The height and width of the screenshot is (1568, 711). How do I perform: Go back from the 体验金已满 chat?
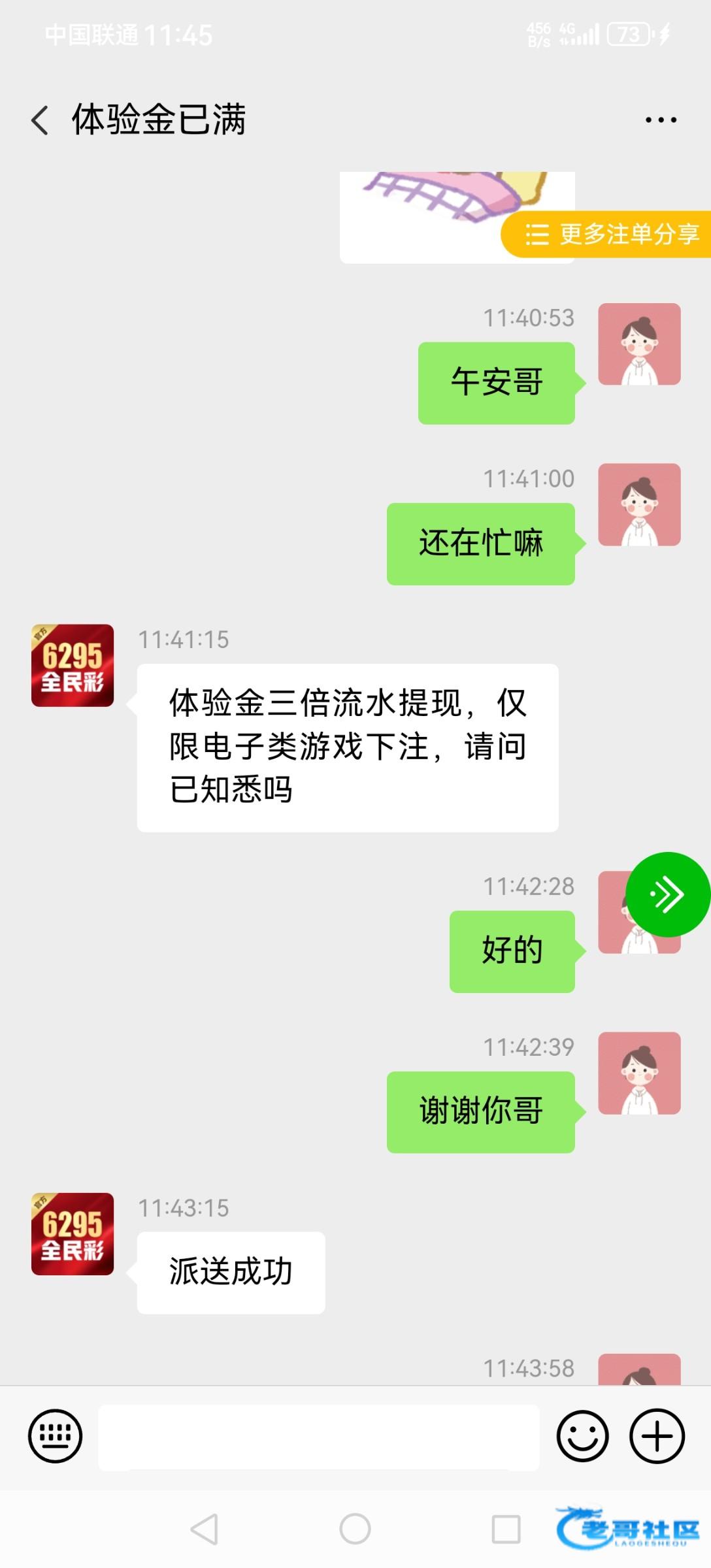coord(41,120)
